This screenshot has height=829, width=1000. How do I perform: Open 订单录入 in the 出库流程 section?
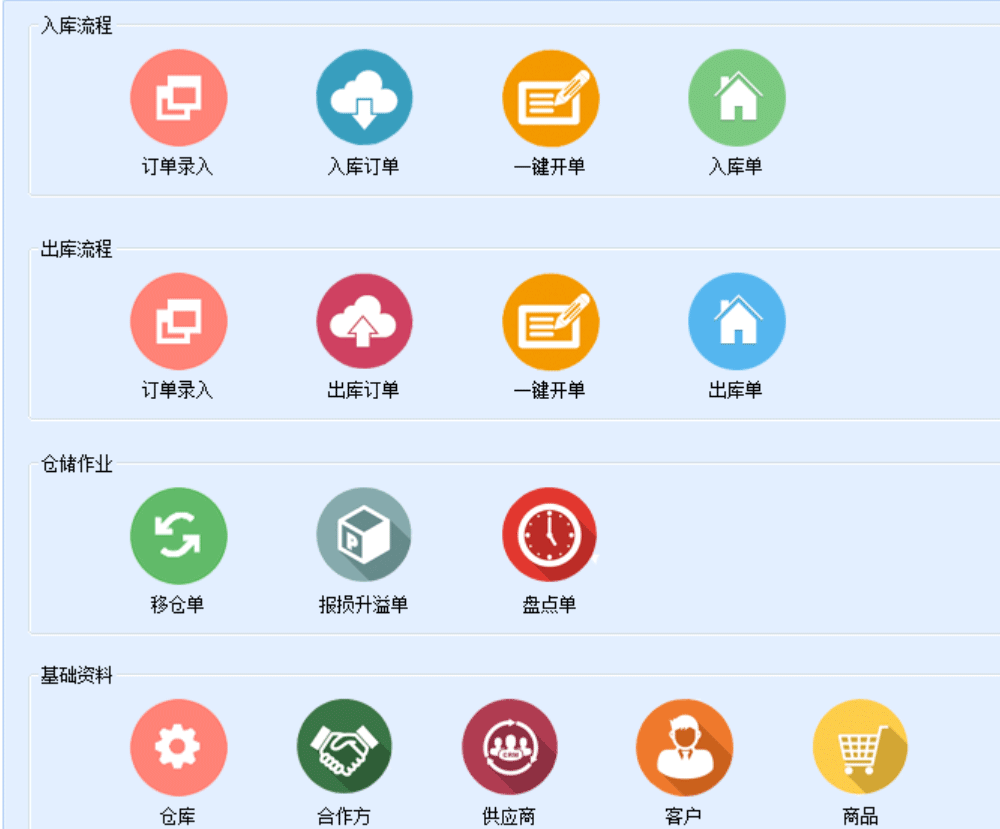pos(178,321)
